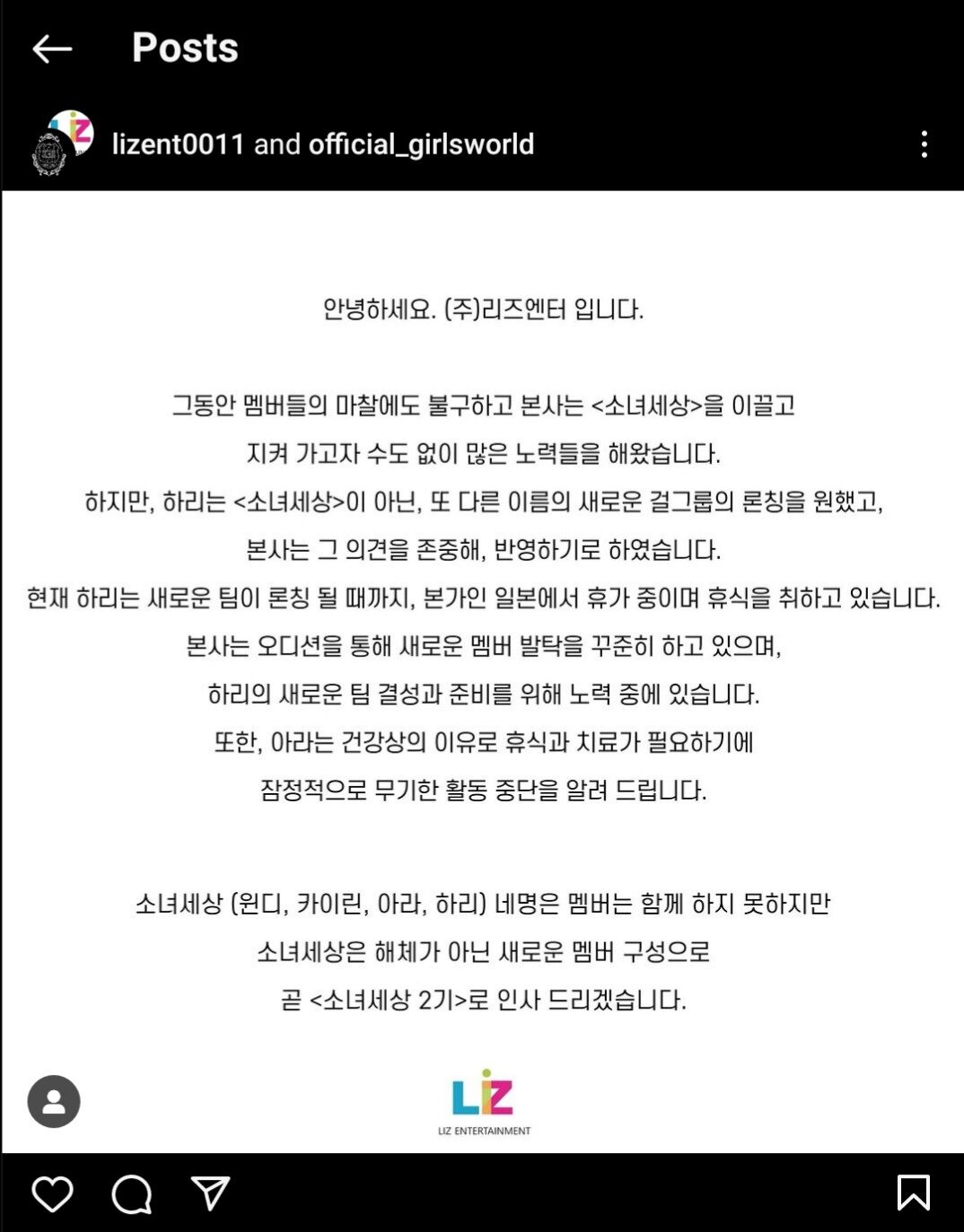
Task: Tap the overlapping profile avatars
Action: (x=61, y=143)
